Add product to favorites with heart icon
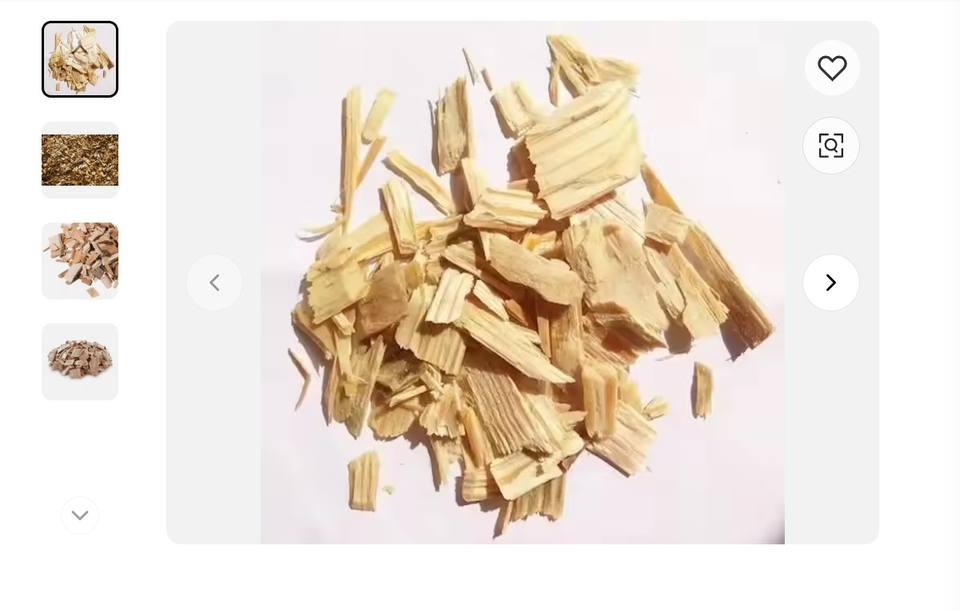This screenshot has height=610, width=960. [x=832, y=67]
